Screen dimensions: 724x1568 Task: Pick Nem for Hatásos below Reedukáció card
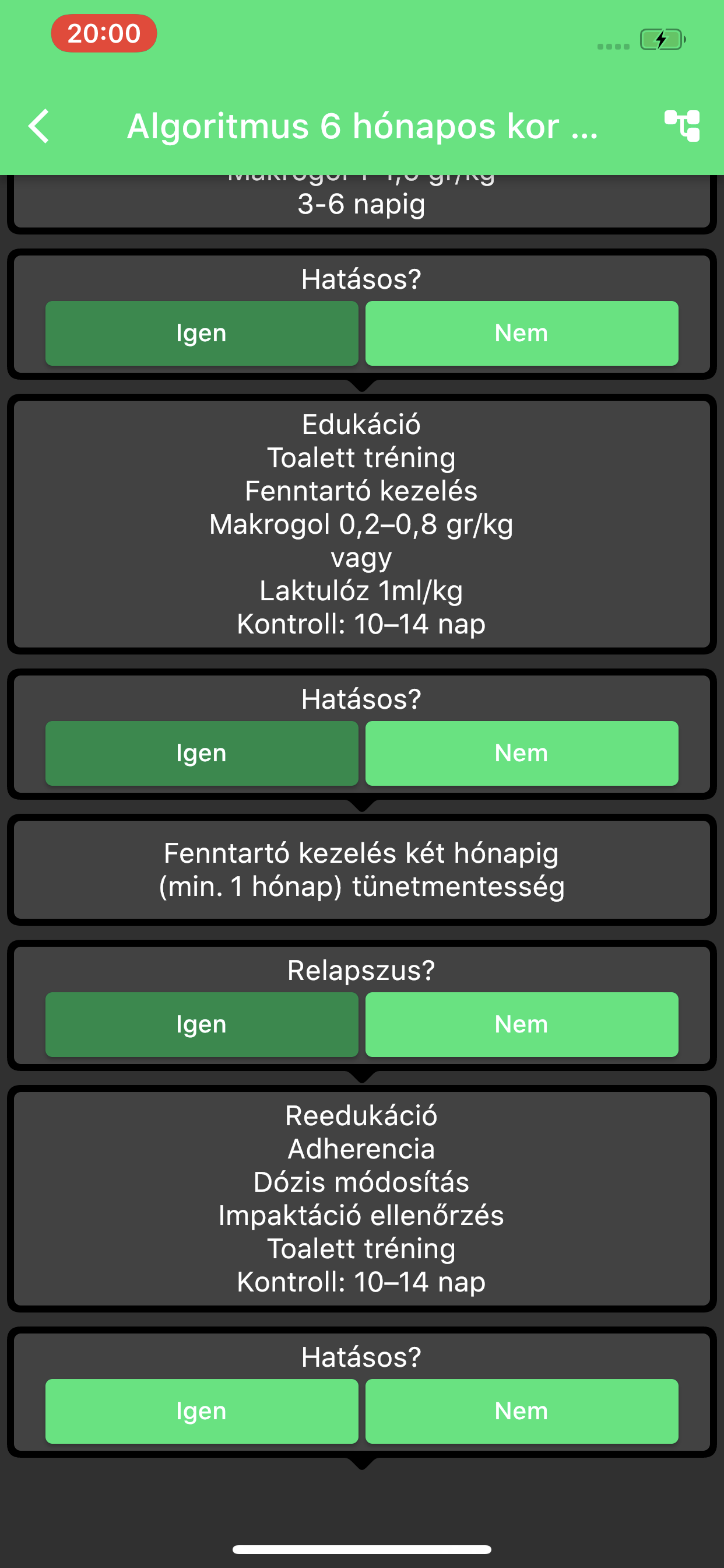click(521, 1410)
